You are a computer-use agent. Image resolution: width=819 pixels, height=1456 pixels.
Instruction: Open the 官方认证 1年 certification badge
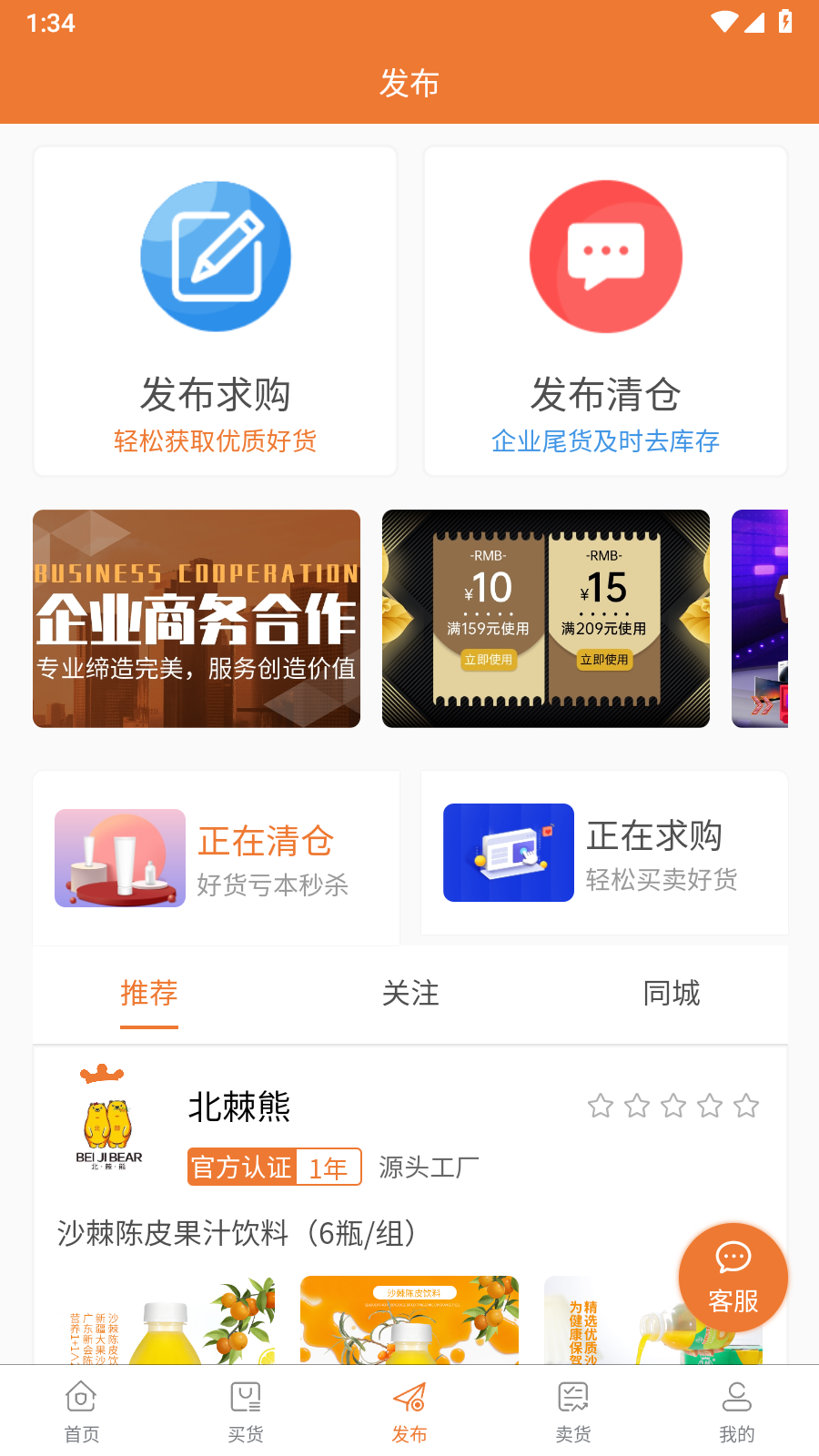[274, 1167]
